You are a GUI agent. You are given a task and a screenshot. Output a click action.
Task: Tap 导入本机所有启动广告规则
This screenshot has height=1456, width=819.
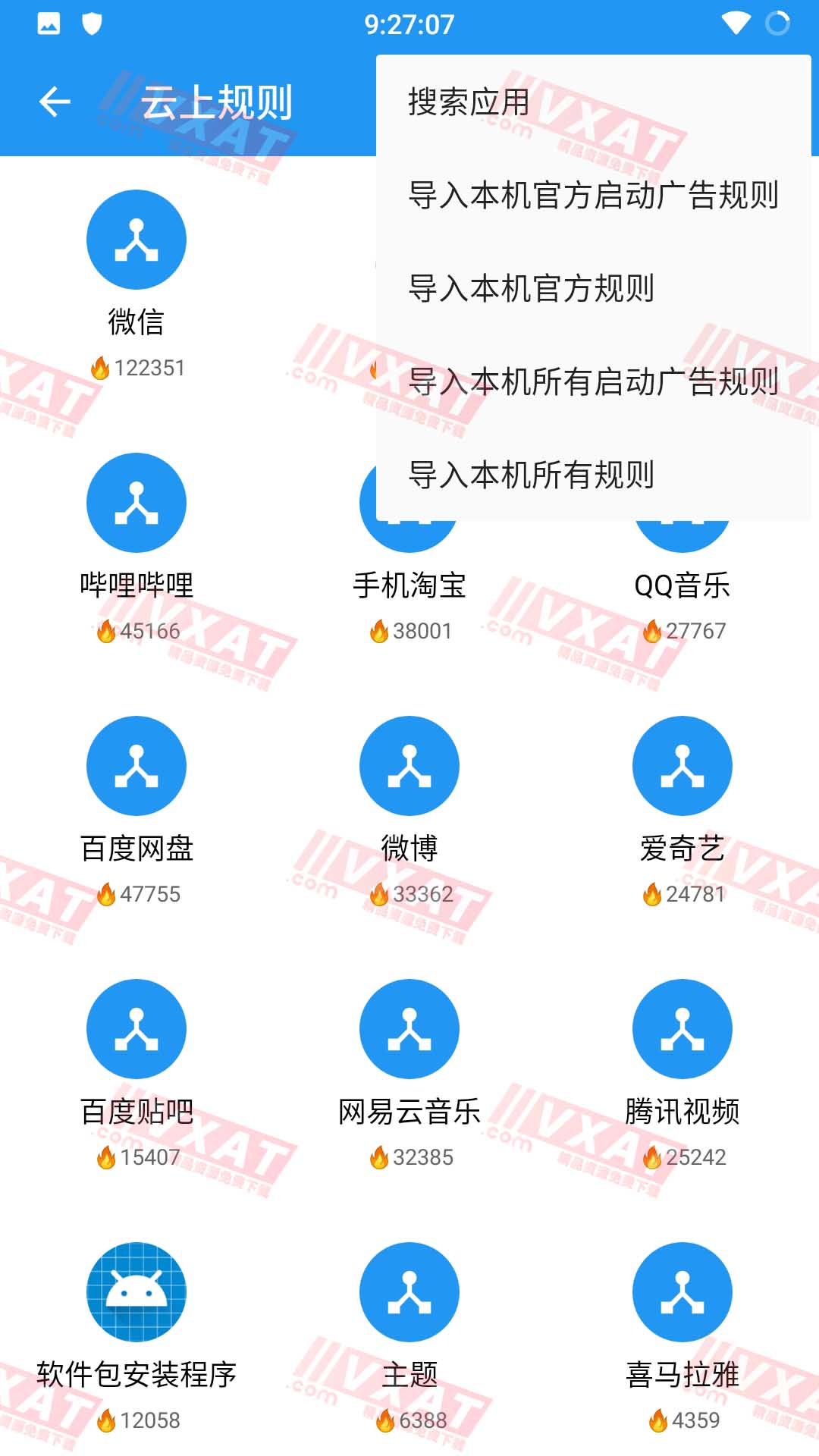pyautogui.click(x=593, y=381)
